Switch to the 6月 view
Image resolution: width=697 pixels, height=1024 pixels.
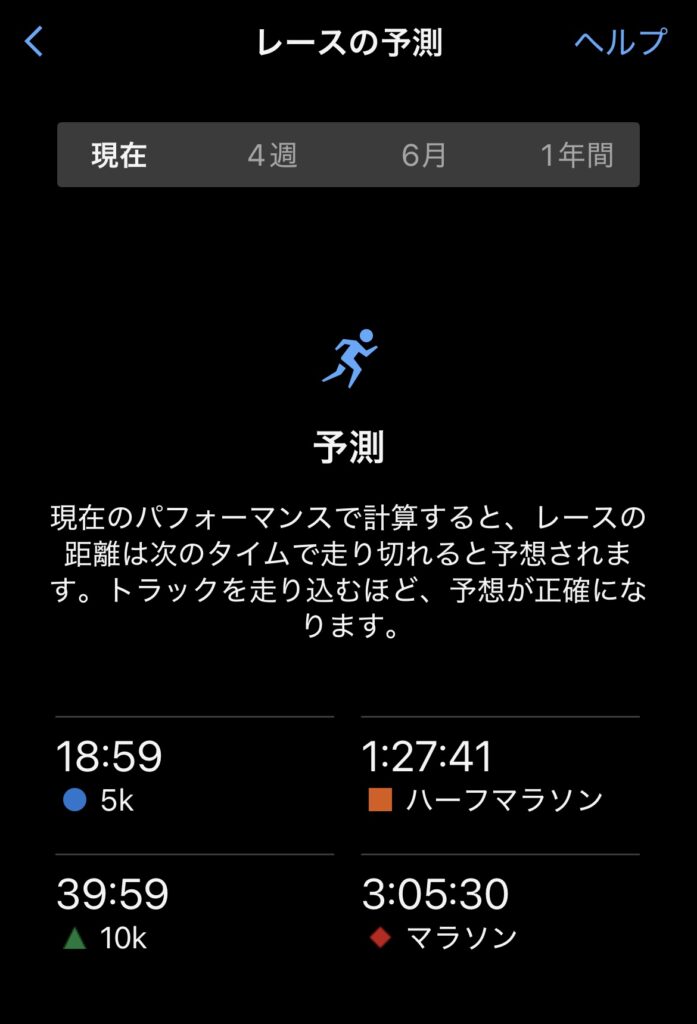(424, 156)
